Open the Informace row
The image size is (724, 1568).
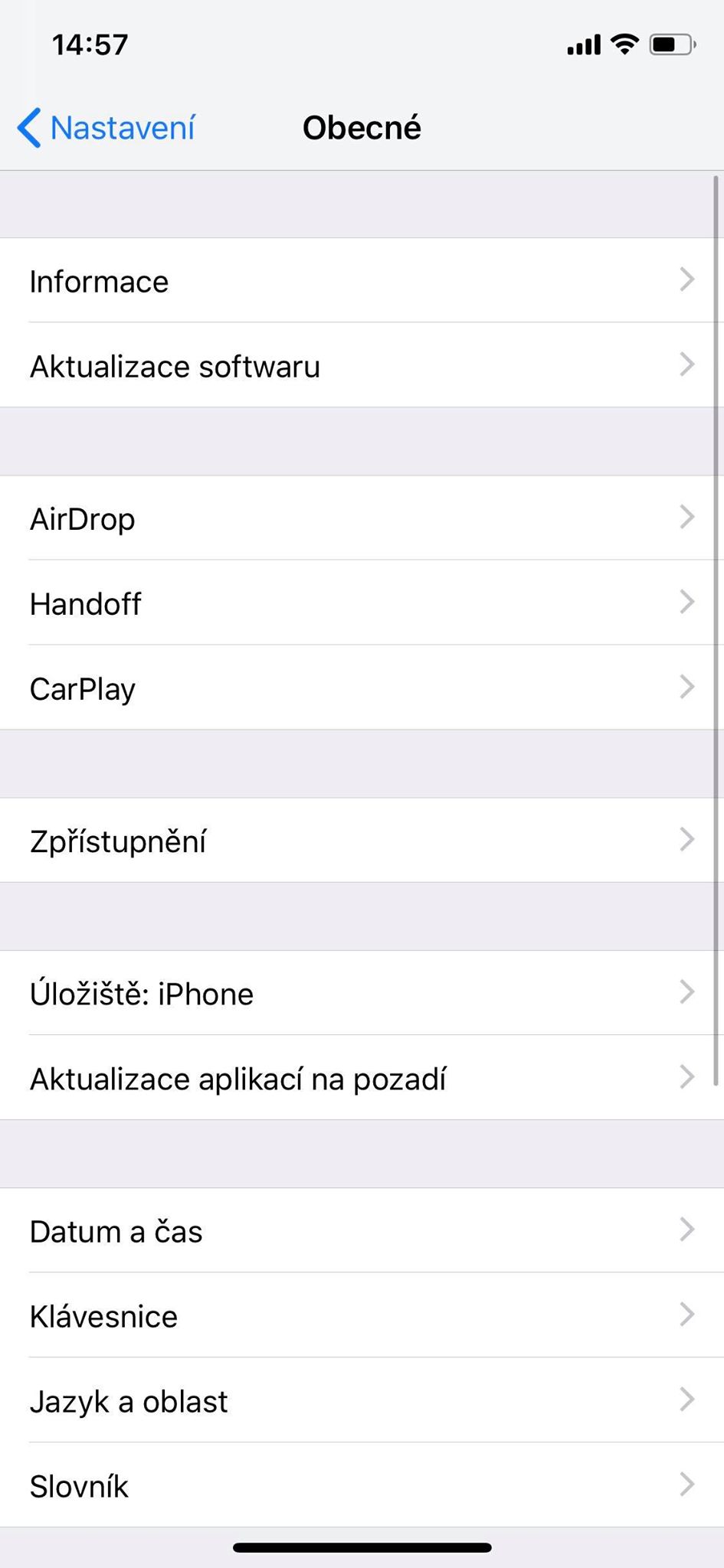[x=360, y=281]
